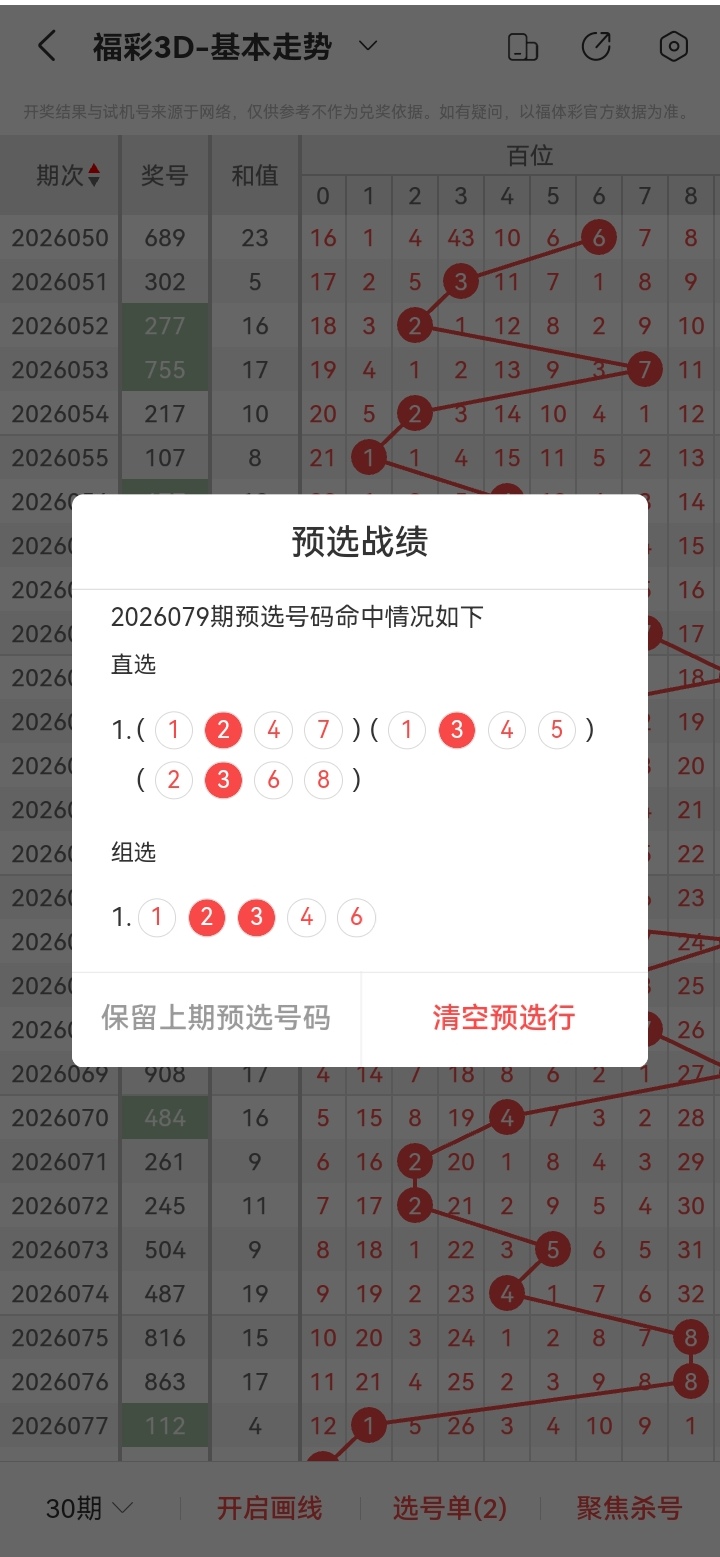The width and height of the screenshot is (720, 1557).
Task: Go back using the top-left arrow
Action: [x=46, y=46]
